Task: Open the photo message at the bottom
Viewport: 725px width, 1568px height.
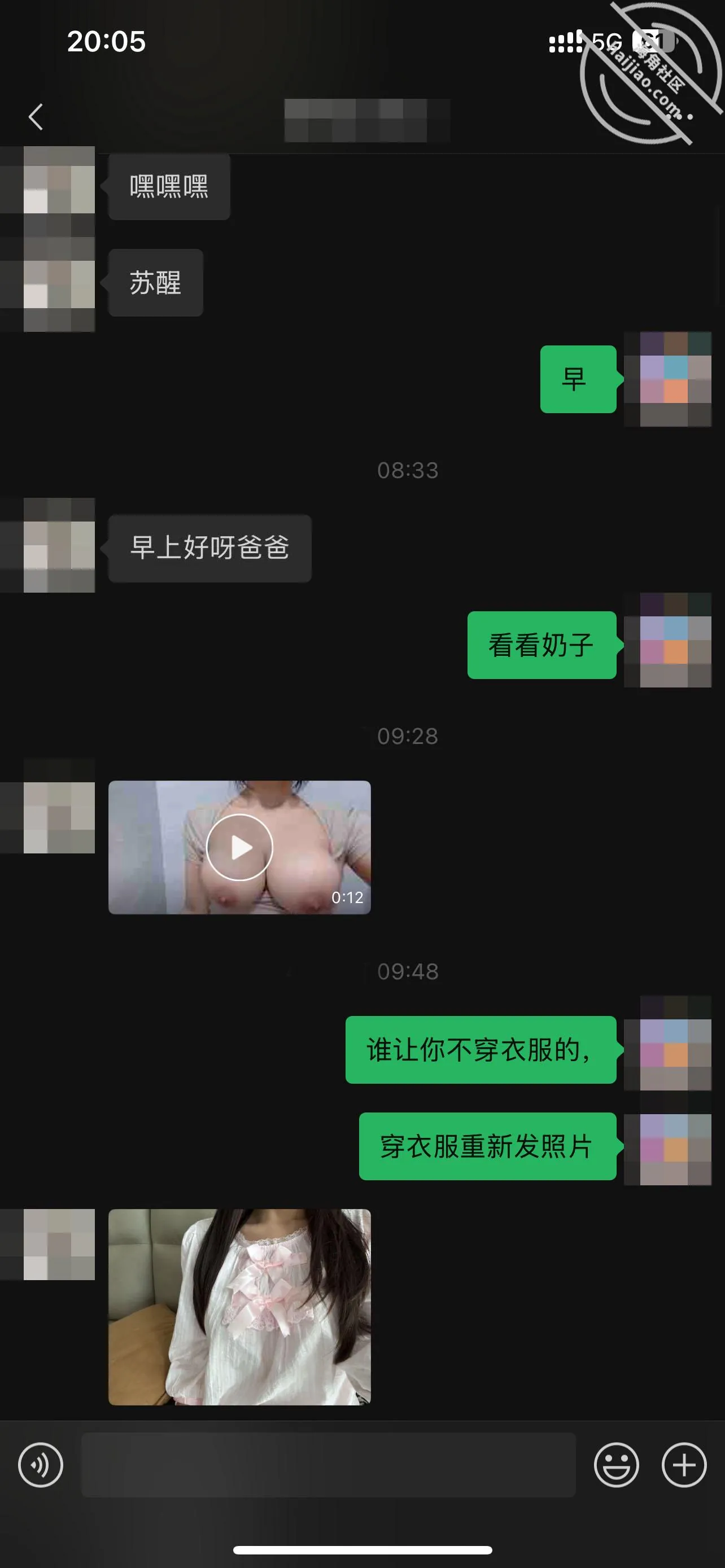Action: pos(239,1307)
